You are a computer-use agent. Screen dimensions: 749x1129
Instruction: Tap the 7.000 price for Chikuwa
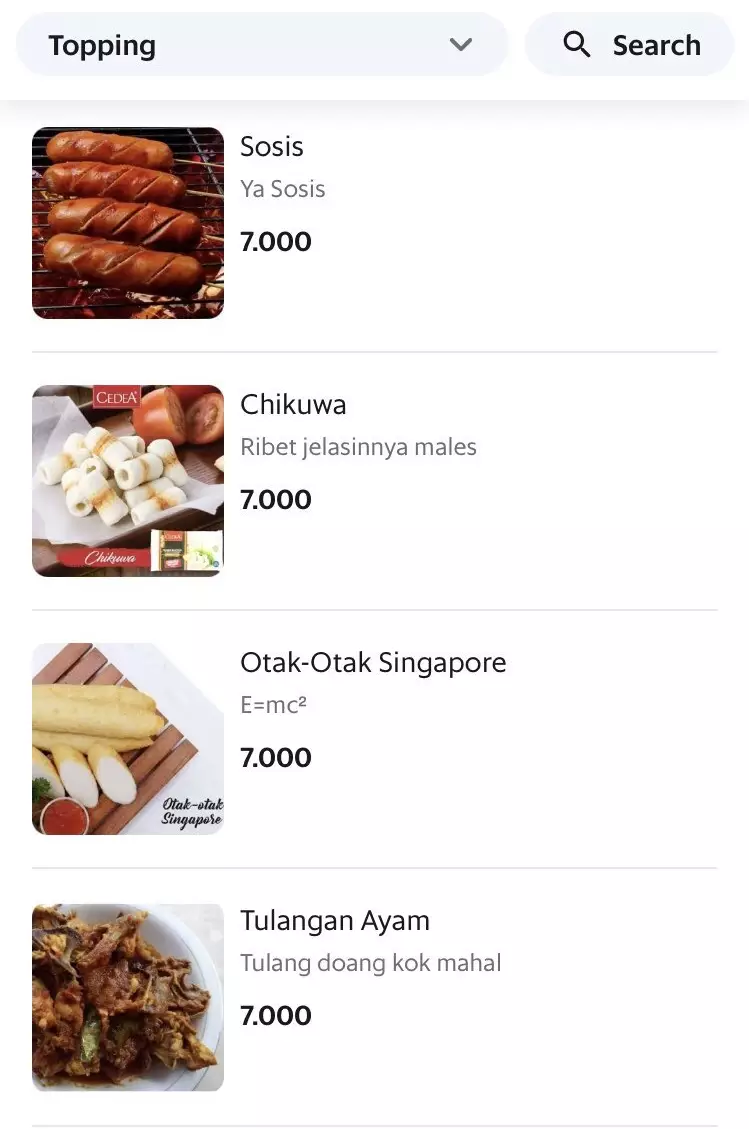[x=276, y=499]
